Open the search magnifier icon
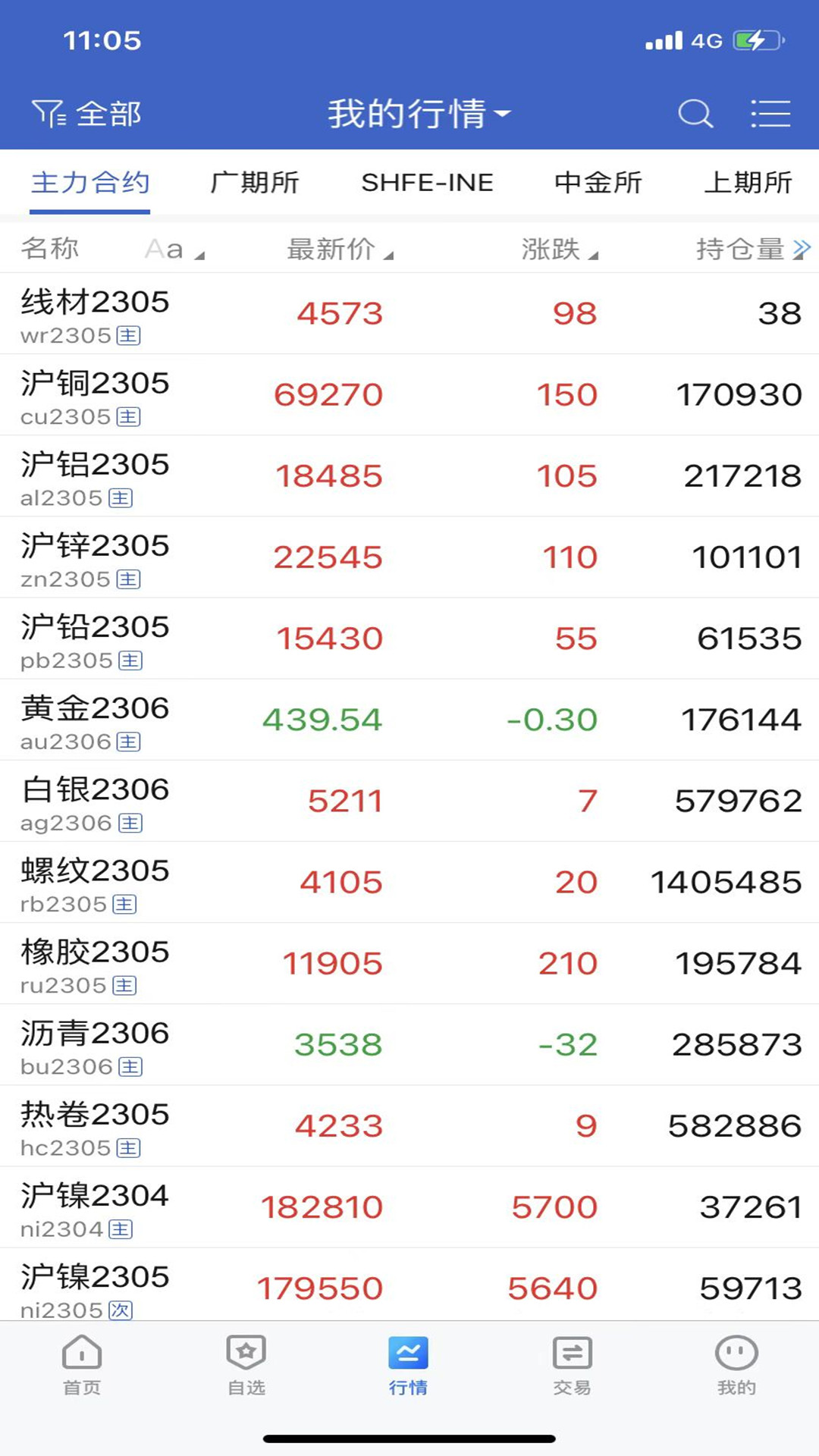This screenshot has height=1456, width=819. [695, 115]
